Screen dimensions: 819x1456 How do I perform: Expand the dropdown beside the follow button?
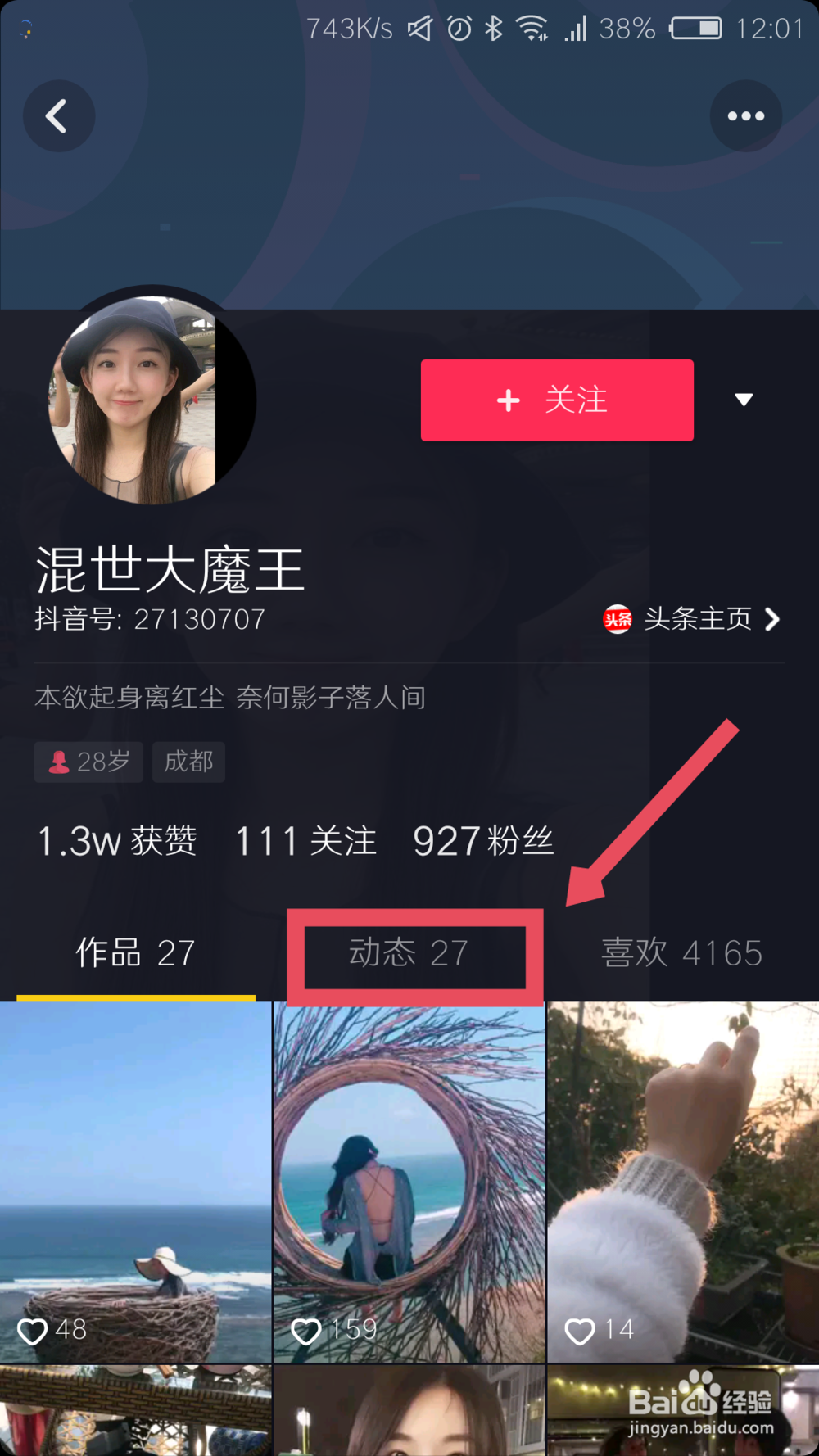tap(744, 400)
